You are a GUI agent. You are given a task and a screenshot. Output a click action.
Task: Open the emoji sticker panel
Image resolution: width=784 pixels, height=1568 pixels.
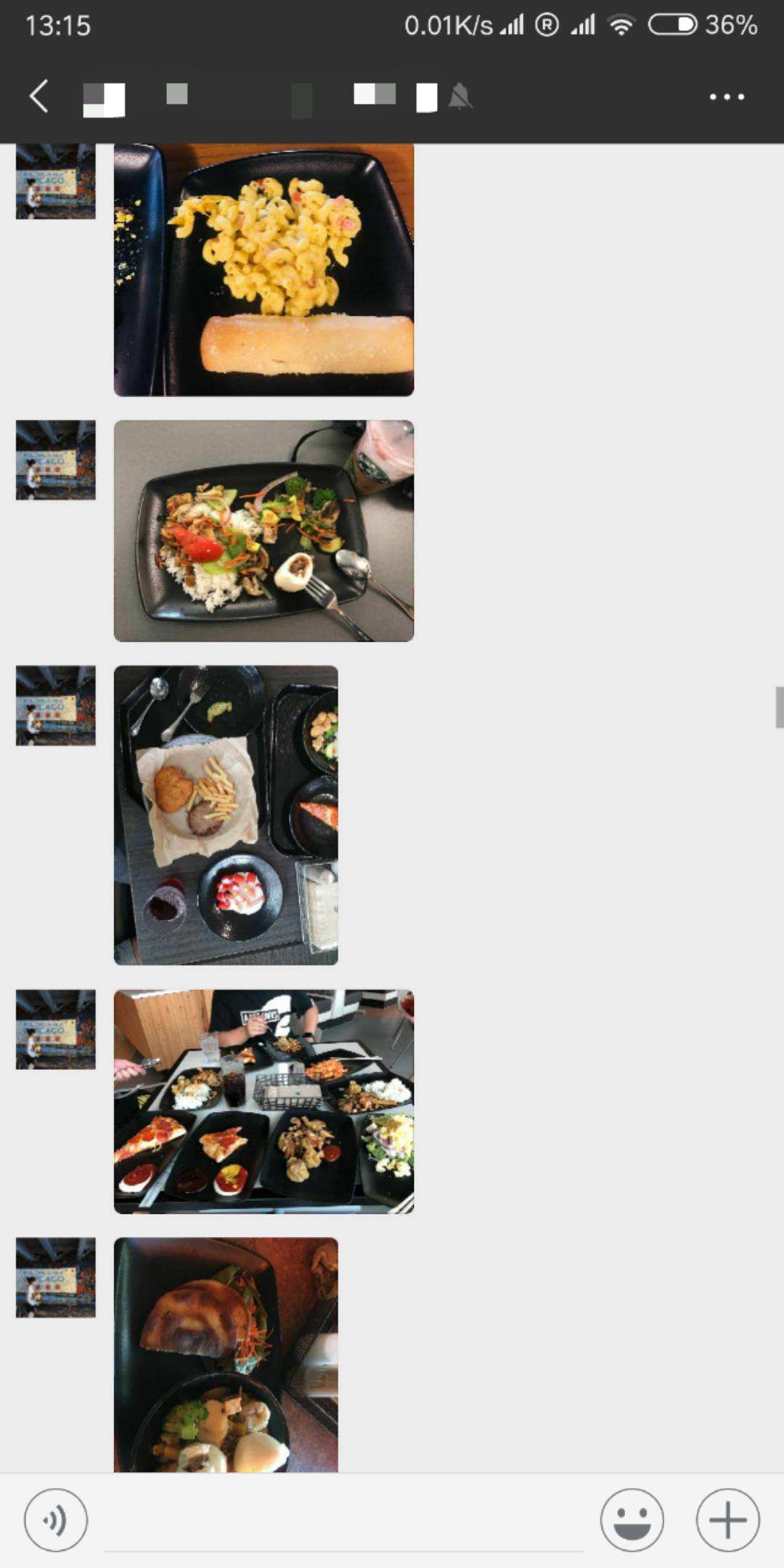tap(632, 1520)
